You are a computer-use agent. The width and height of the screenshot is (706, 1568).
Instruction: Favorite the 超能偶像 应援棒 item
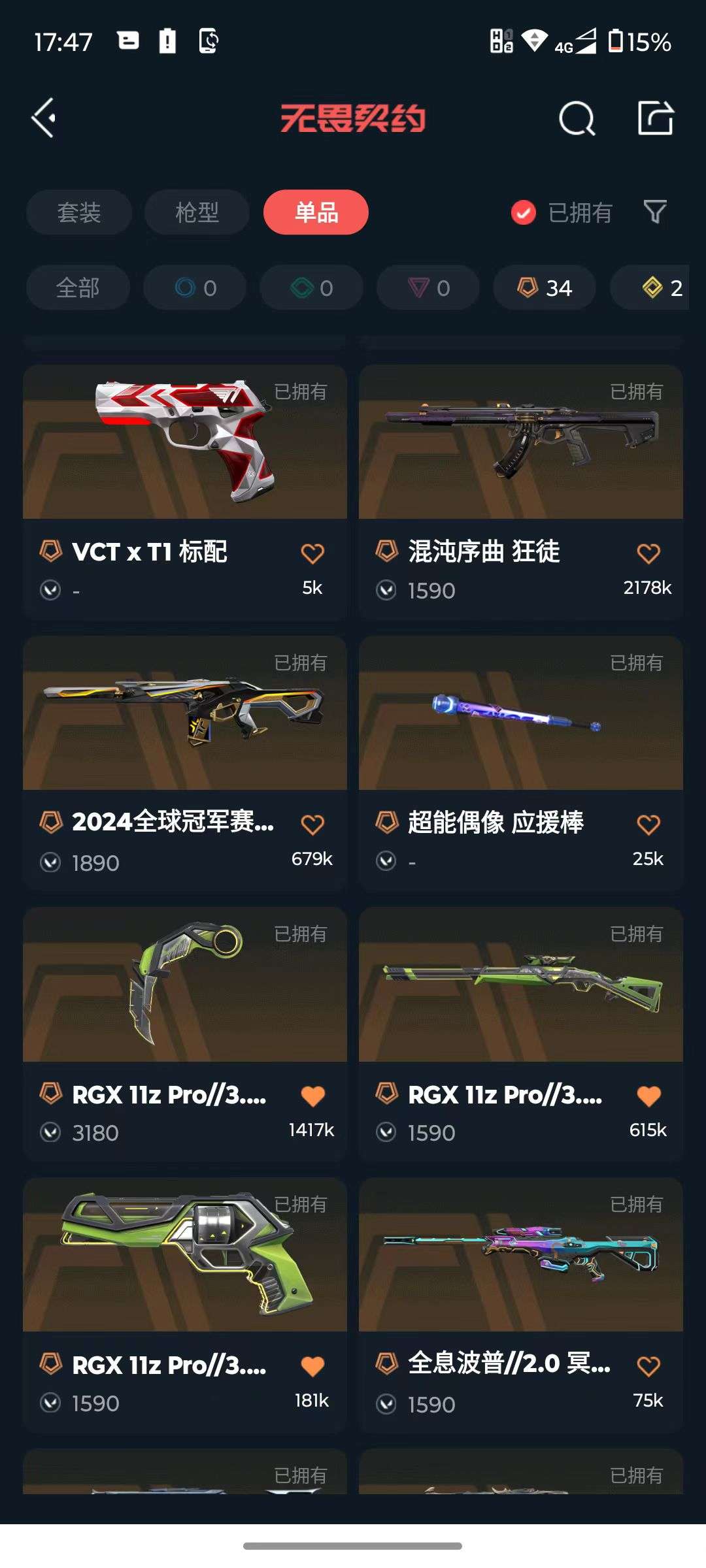[x=648, y=823]
